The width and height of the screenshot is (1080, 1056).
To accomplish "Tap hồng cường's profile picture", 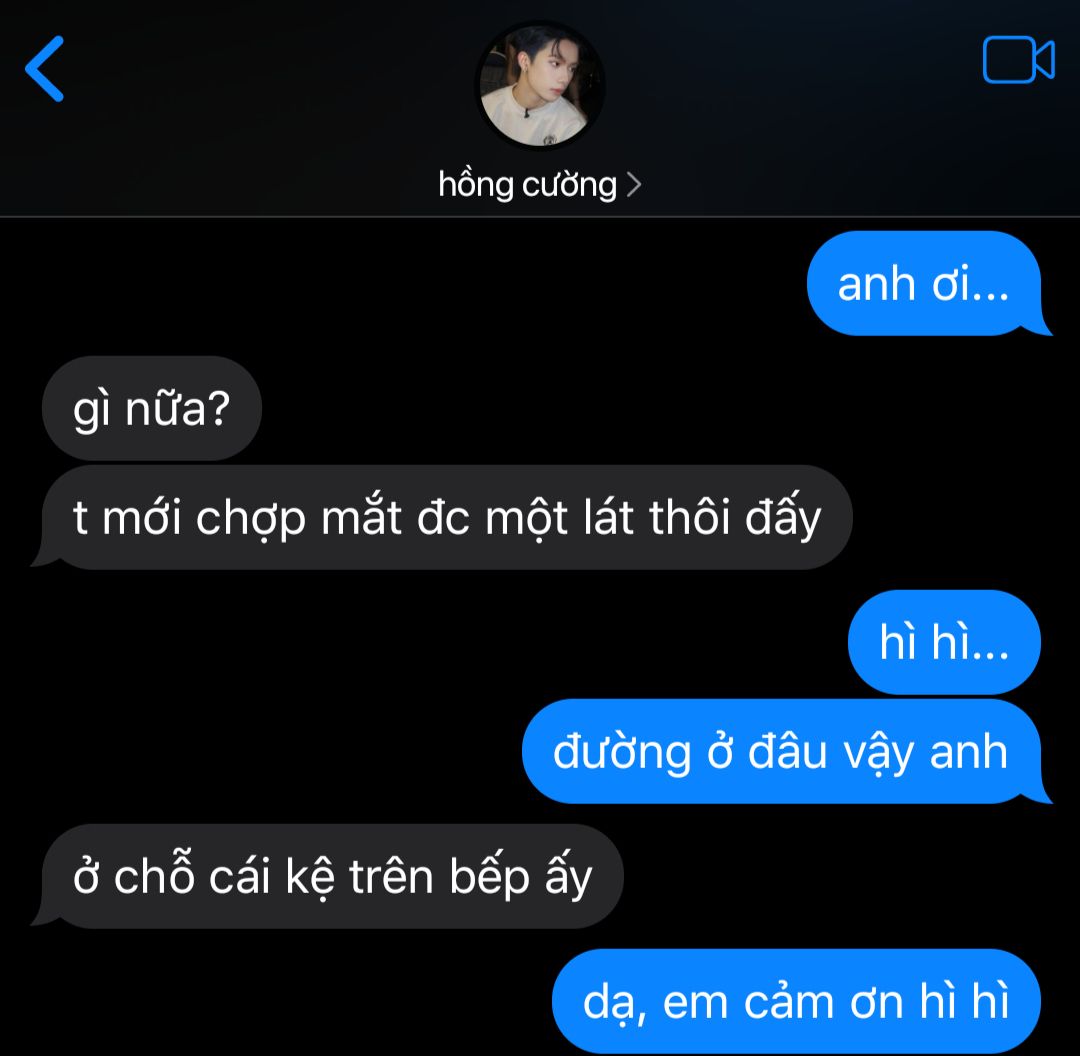I will (540, 86).
